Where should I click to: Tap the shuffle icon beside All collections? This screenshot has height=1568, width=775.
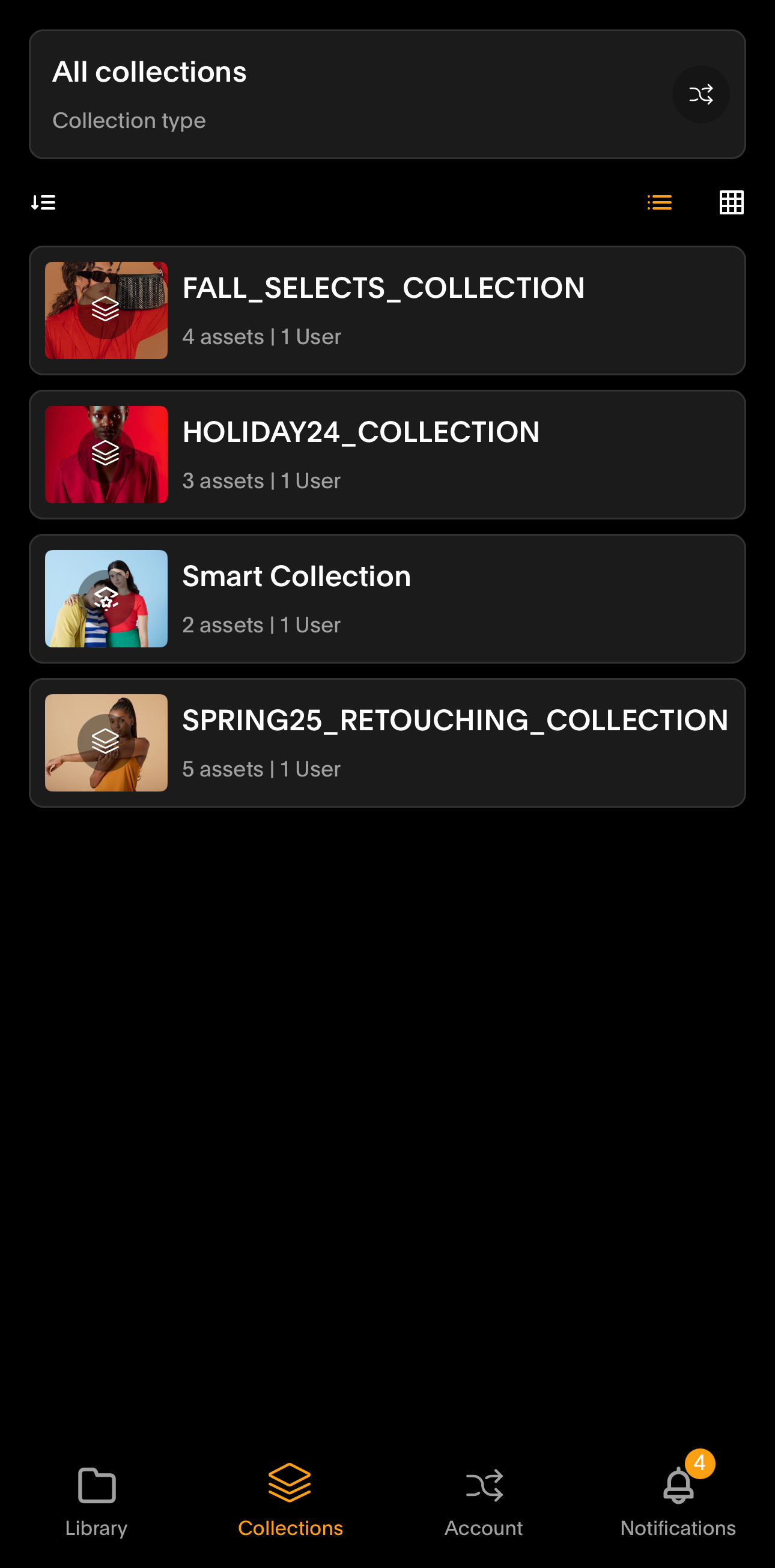(x=701, y=94)
